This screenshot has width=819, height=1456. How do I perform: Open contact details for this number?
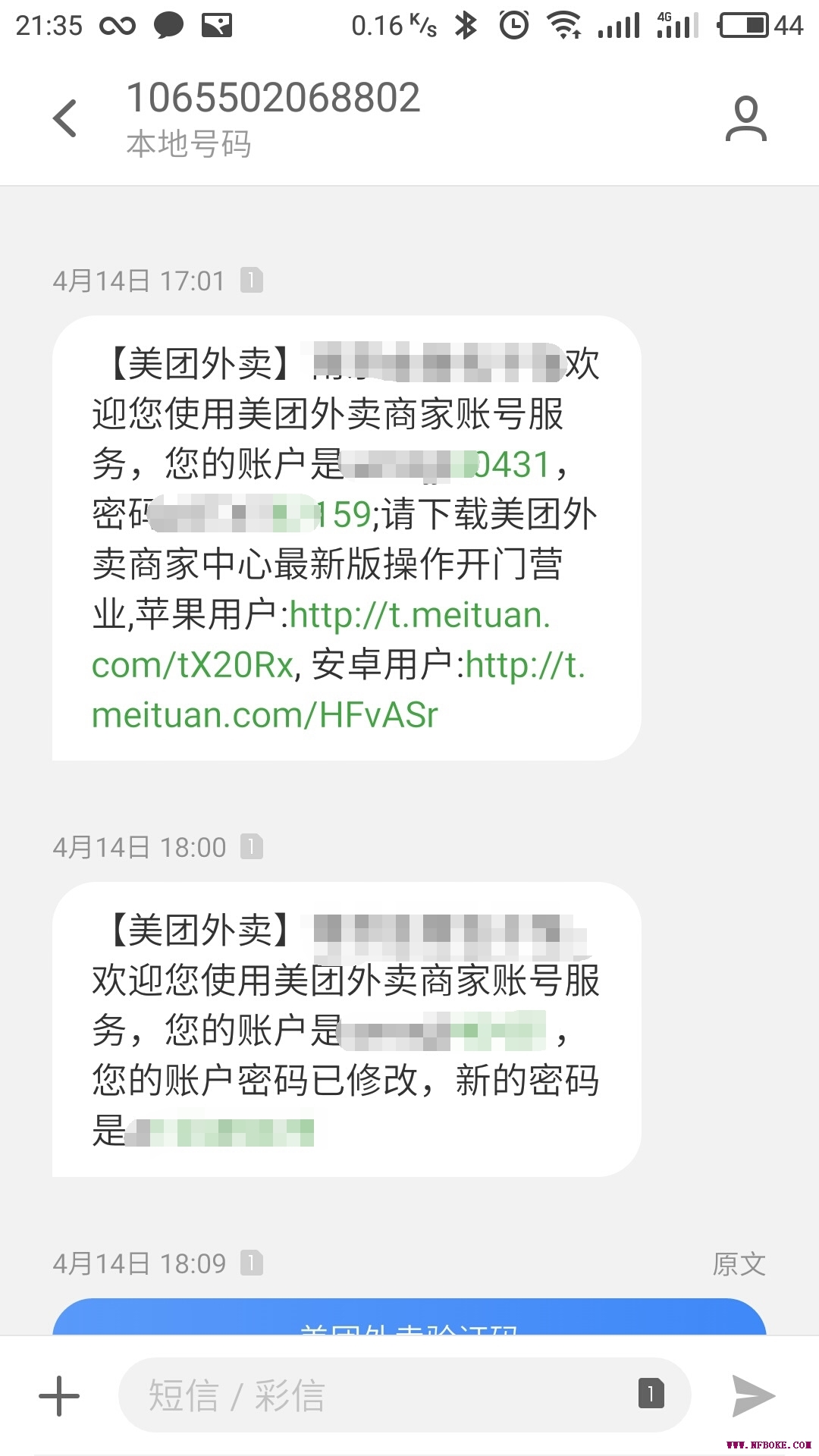[x=746, y=118]
